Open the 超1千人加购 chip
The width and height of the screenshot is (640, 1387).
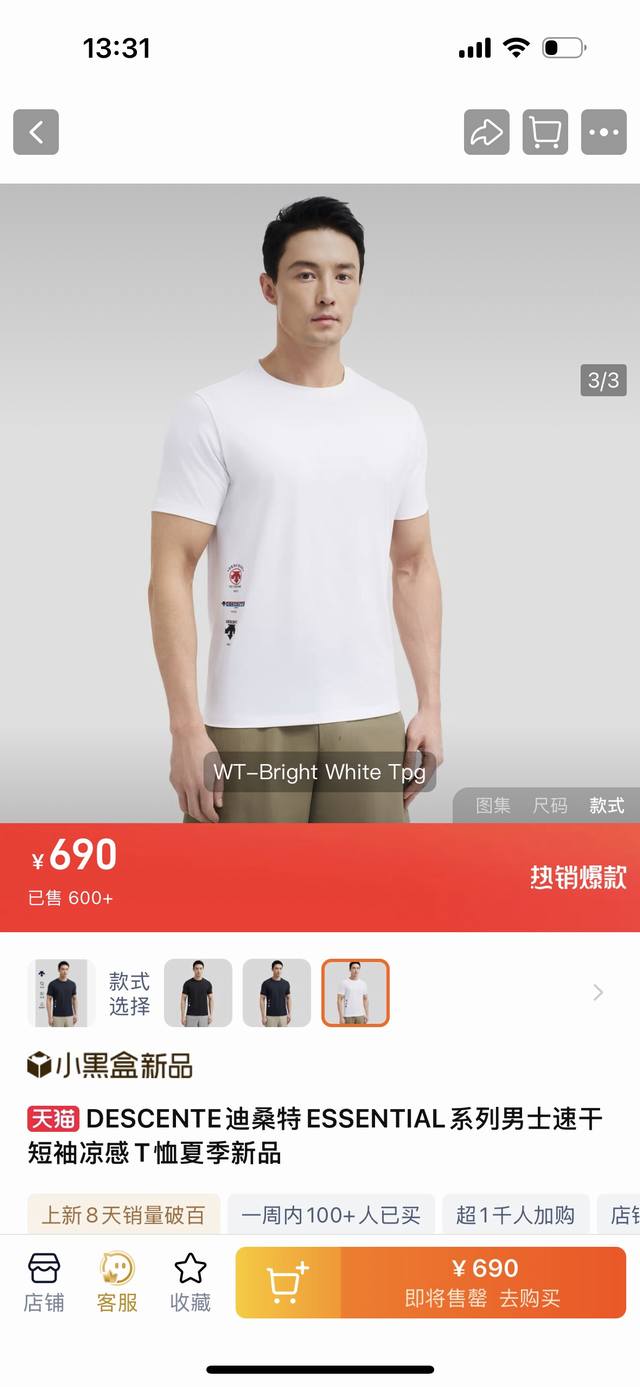pyautogui.click(x=515, y=1215)
